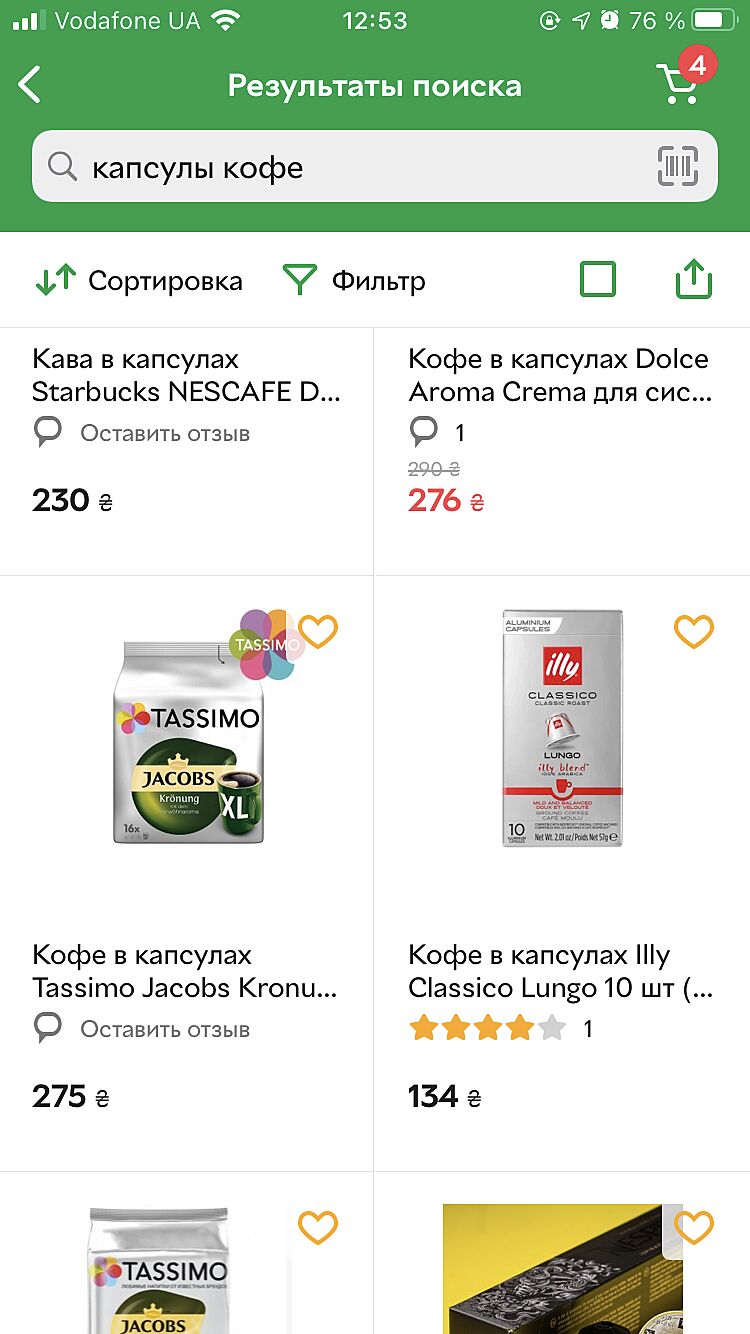The height and width of the screenshot is (1334, 750).
Task: Share the search results
Action: (693, 280)
